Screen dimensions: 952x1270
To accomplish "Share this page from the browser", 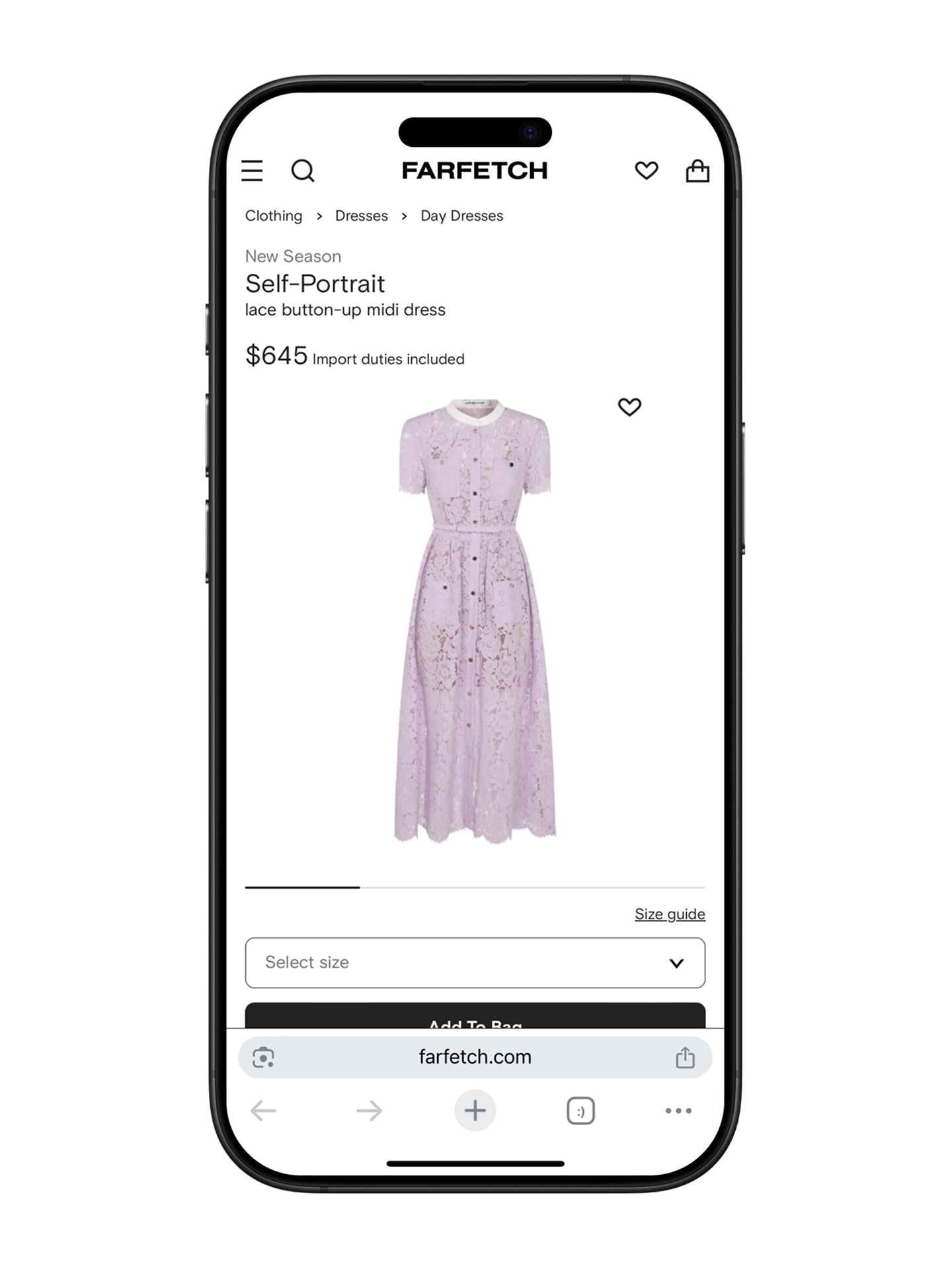I will (x=685, y=1058).
